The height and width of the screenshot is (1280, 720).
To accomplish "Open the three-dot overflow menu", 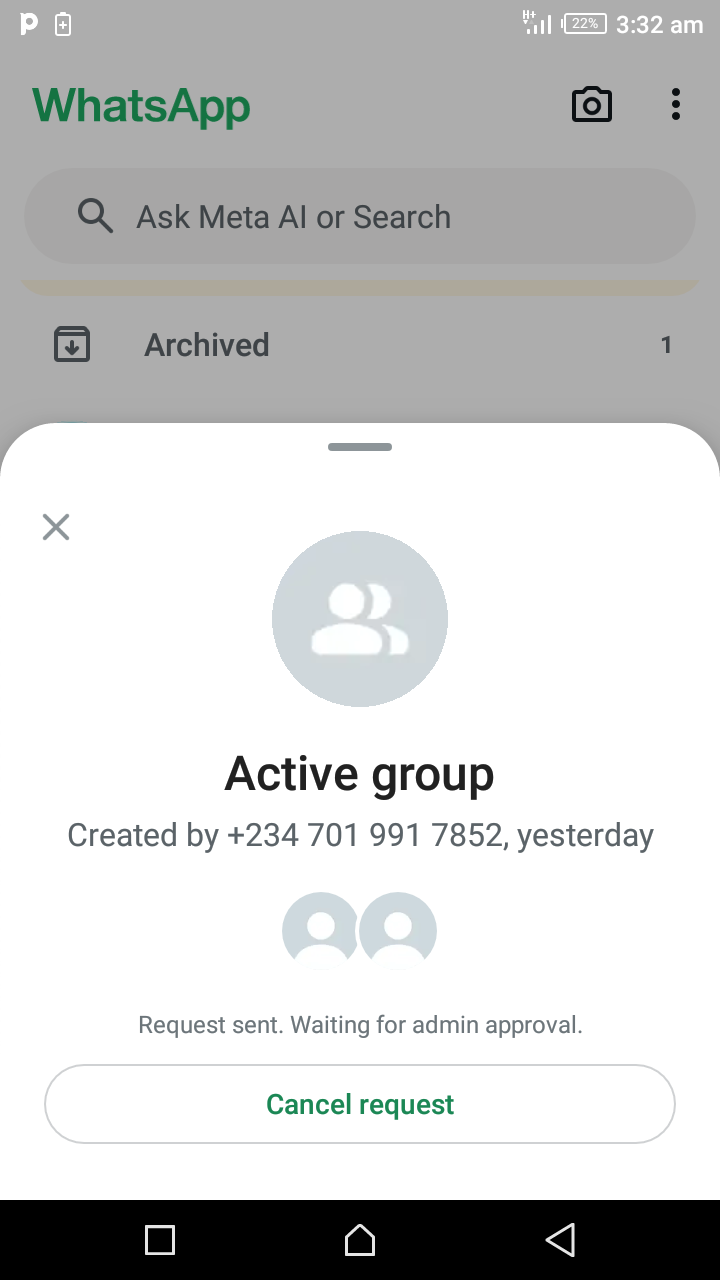I will 676,105.
